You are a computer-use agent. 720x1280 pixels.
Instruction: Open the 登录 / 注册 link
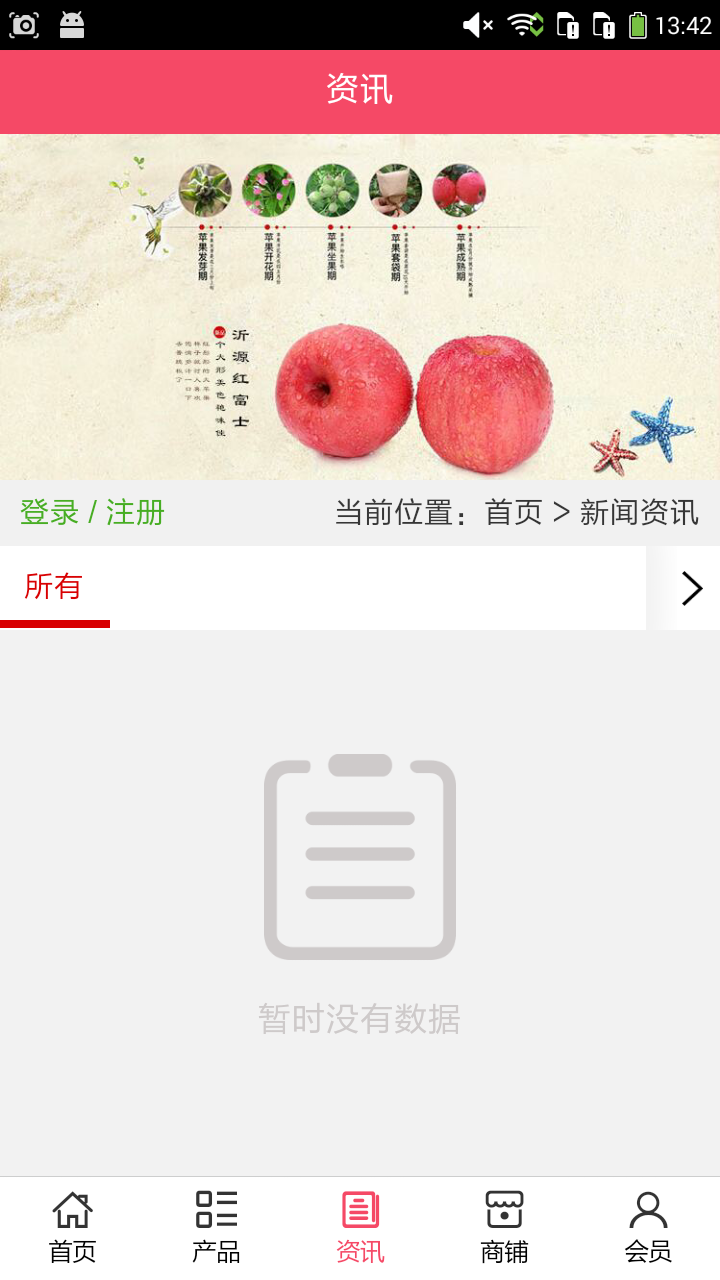pyautogui.click(x=92, y=513)
